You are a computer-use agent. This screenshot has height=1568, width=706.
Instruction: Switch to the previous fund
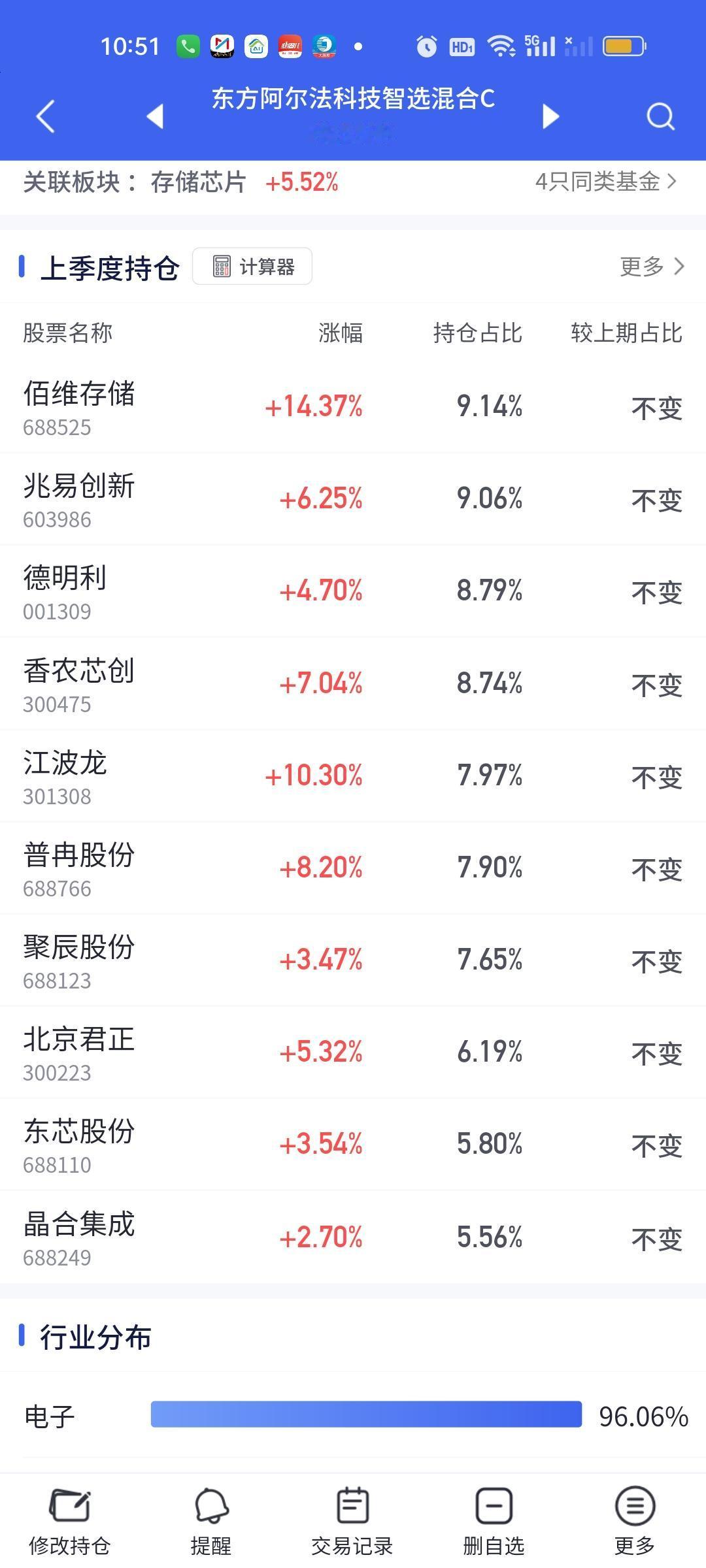(155, 117)
